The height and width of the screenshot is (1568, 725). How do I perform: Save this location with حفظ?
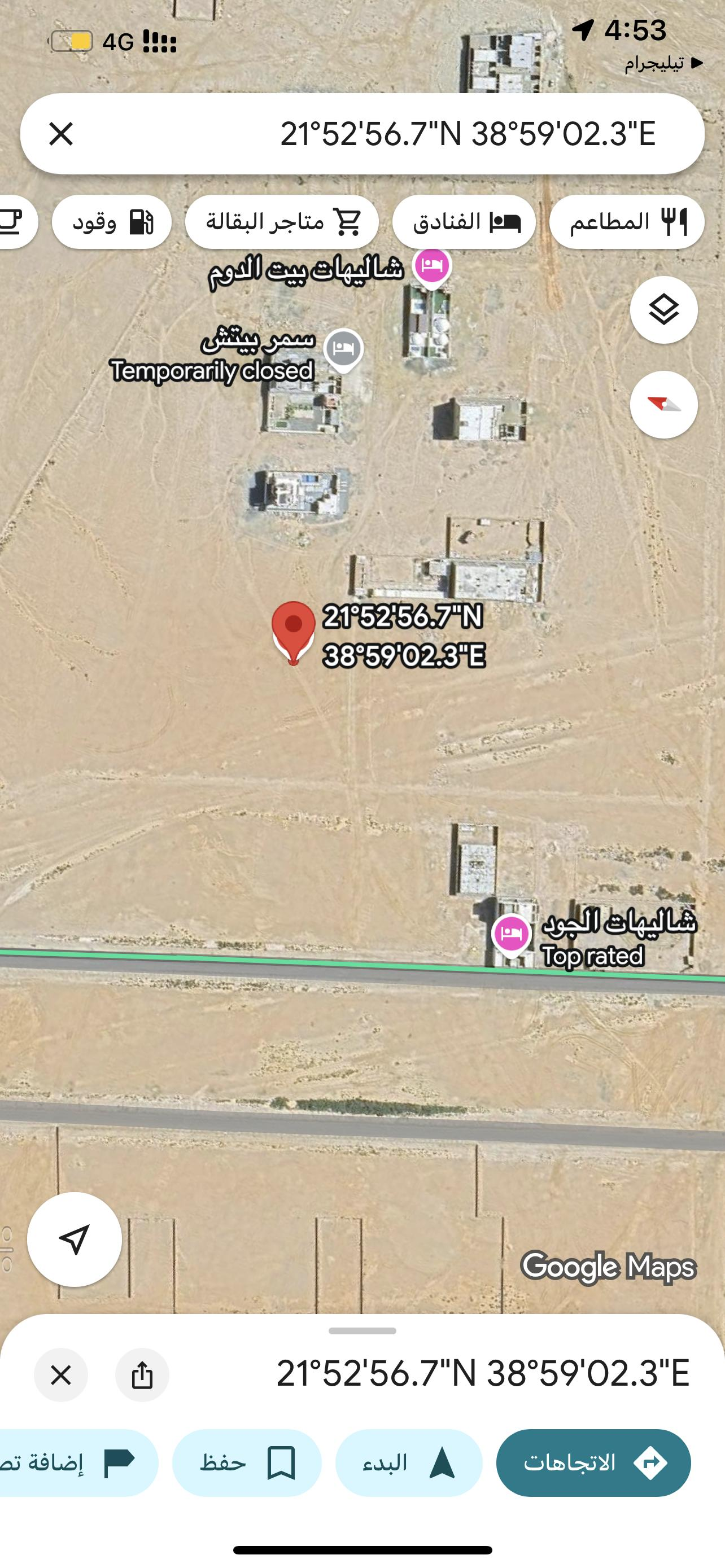pos(247,1462)
